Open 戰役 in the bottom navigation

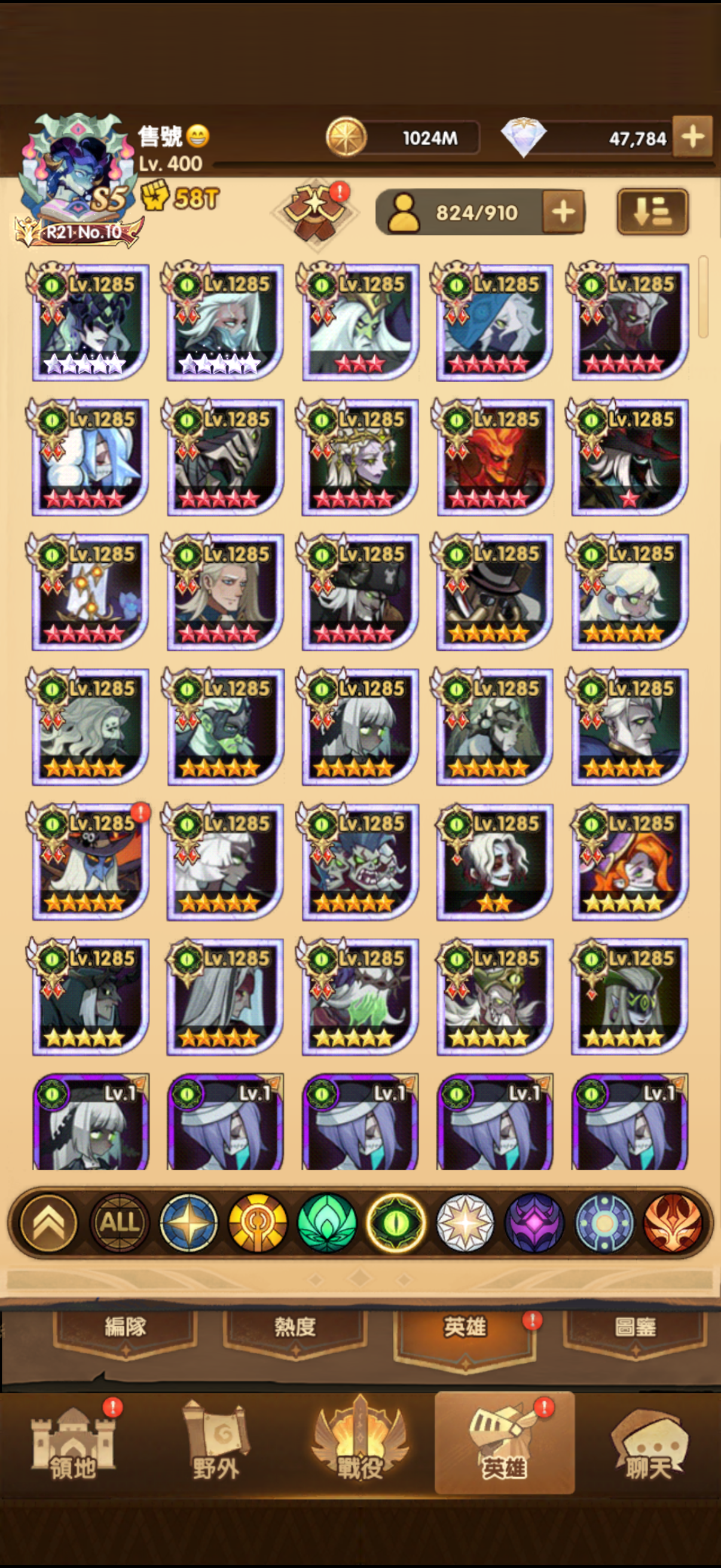[x=360, y=1445]
